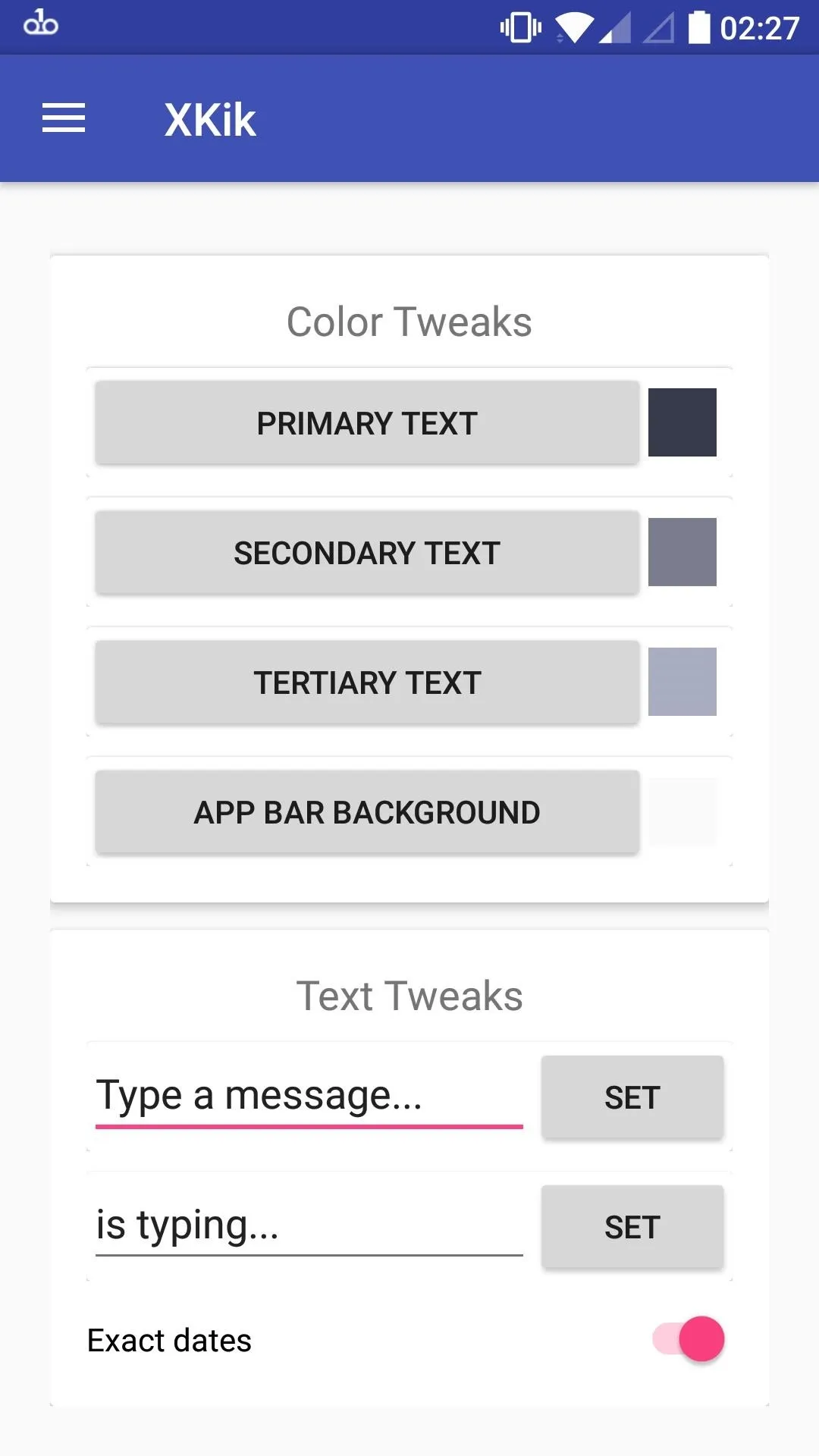
Task: Select the TERTIARY TEXT color button
Action: coord(367,682)
